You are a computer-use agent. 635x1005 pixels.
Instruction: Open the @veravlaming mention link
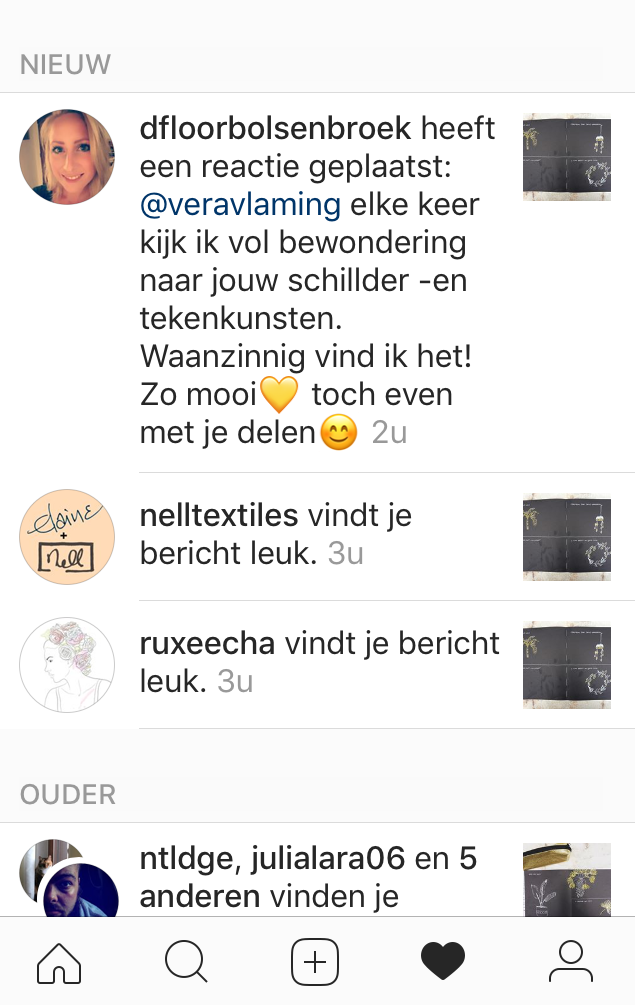tap(240, 206)
